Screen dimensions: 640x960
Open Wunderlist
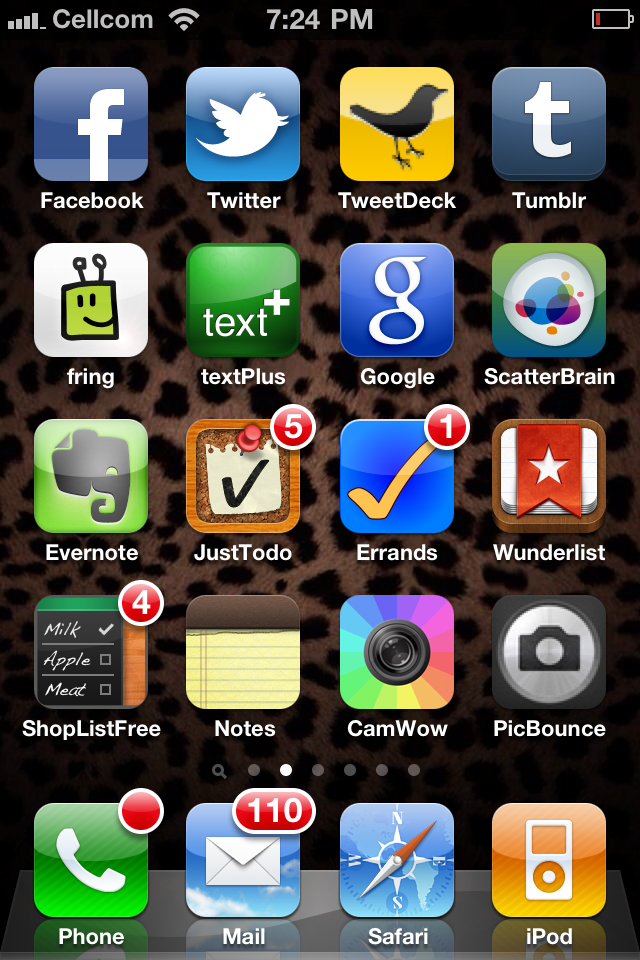tap(549, 476)
